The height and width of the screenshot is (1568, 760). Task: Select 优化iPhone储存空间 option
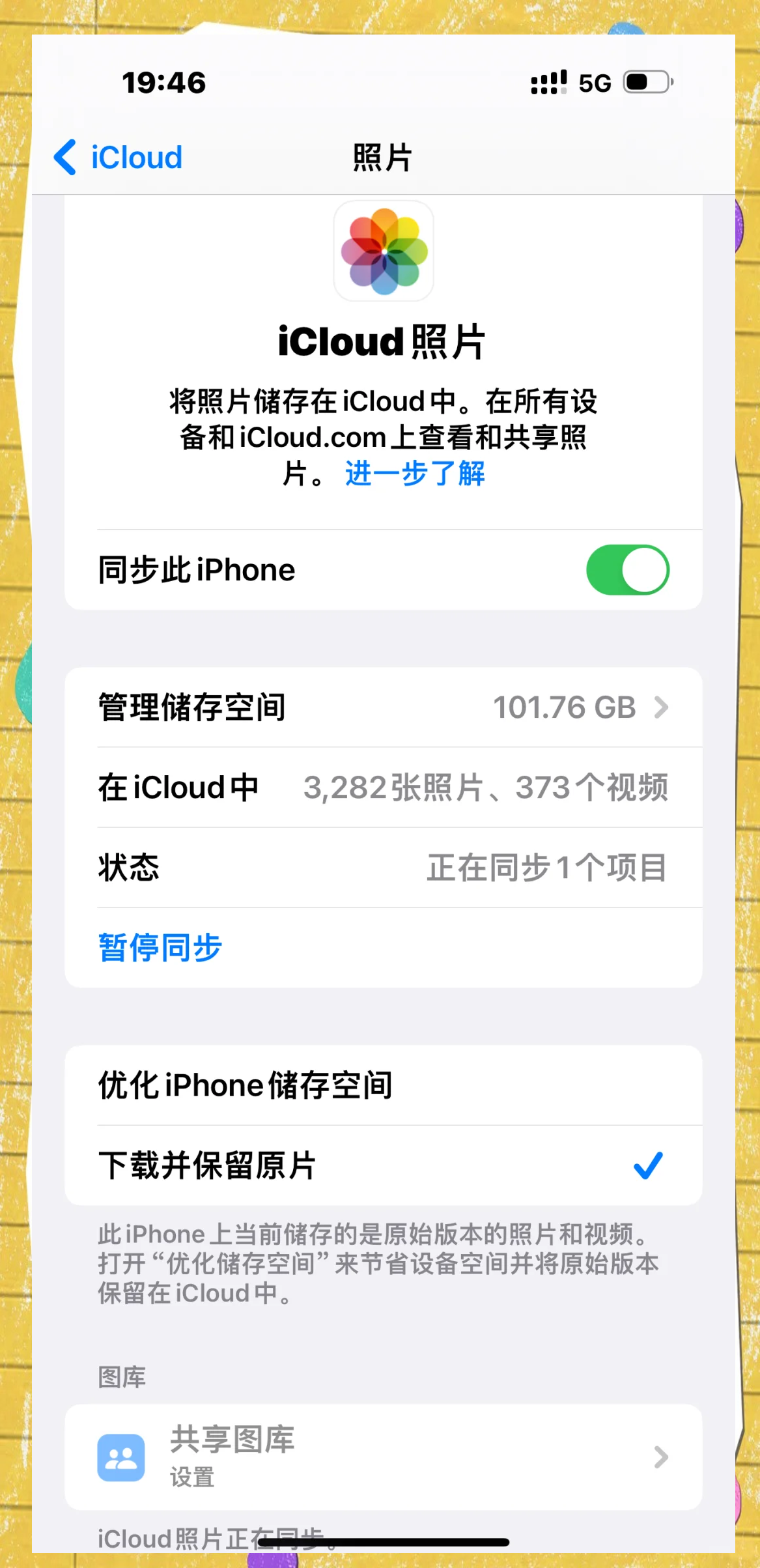[x=383, y=1085]
